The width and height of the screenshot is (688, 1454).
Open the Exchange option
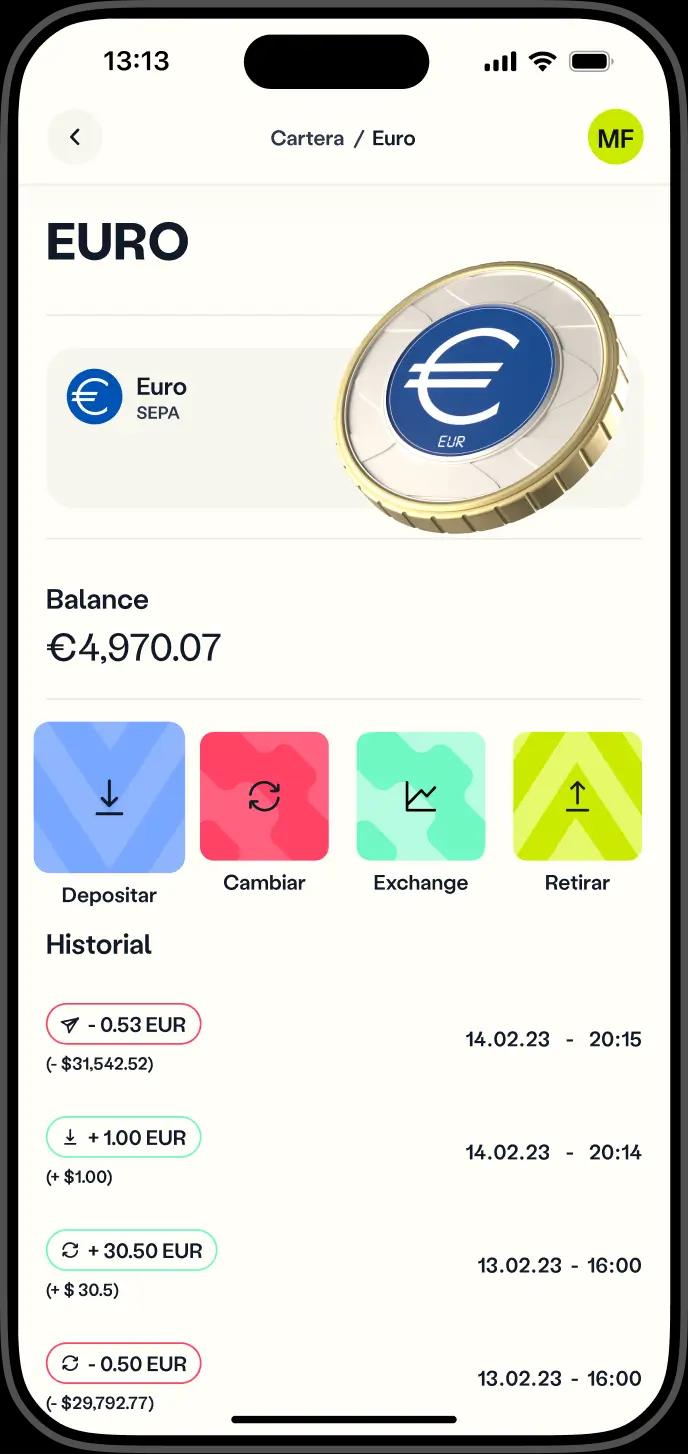pos(421,797)
